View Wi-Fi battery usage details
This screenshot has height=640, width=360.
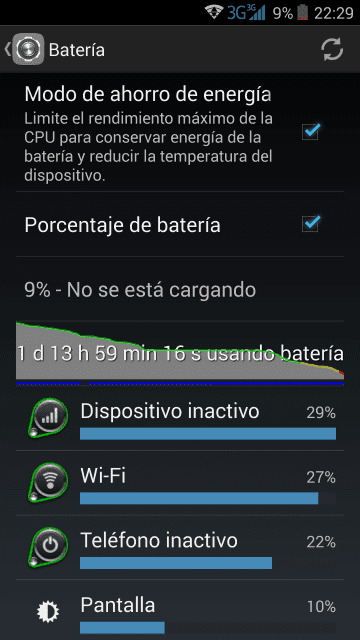click(x=180, y=483)
